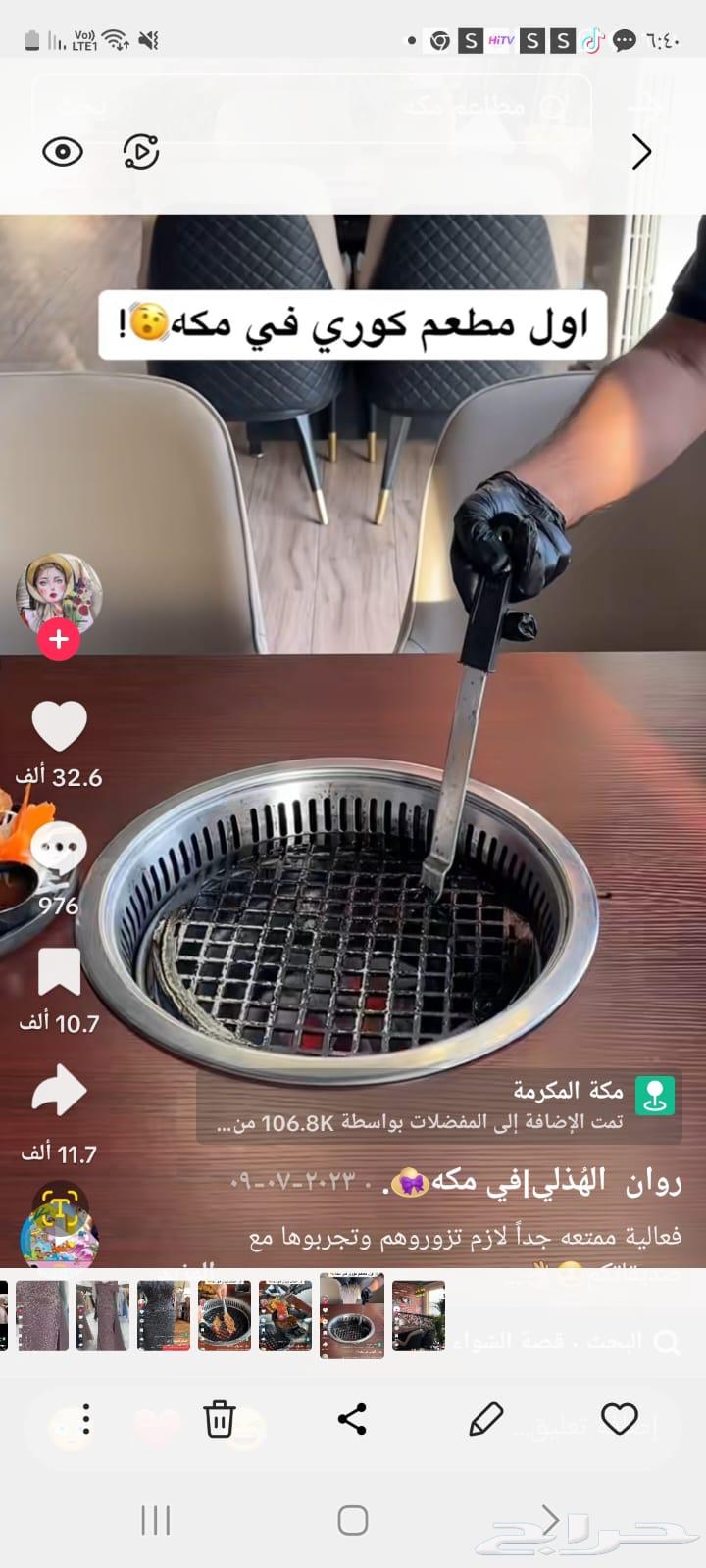Share this image
The width and height of the screenshot is (706, 1568).
click(352, 1418)
